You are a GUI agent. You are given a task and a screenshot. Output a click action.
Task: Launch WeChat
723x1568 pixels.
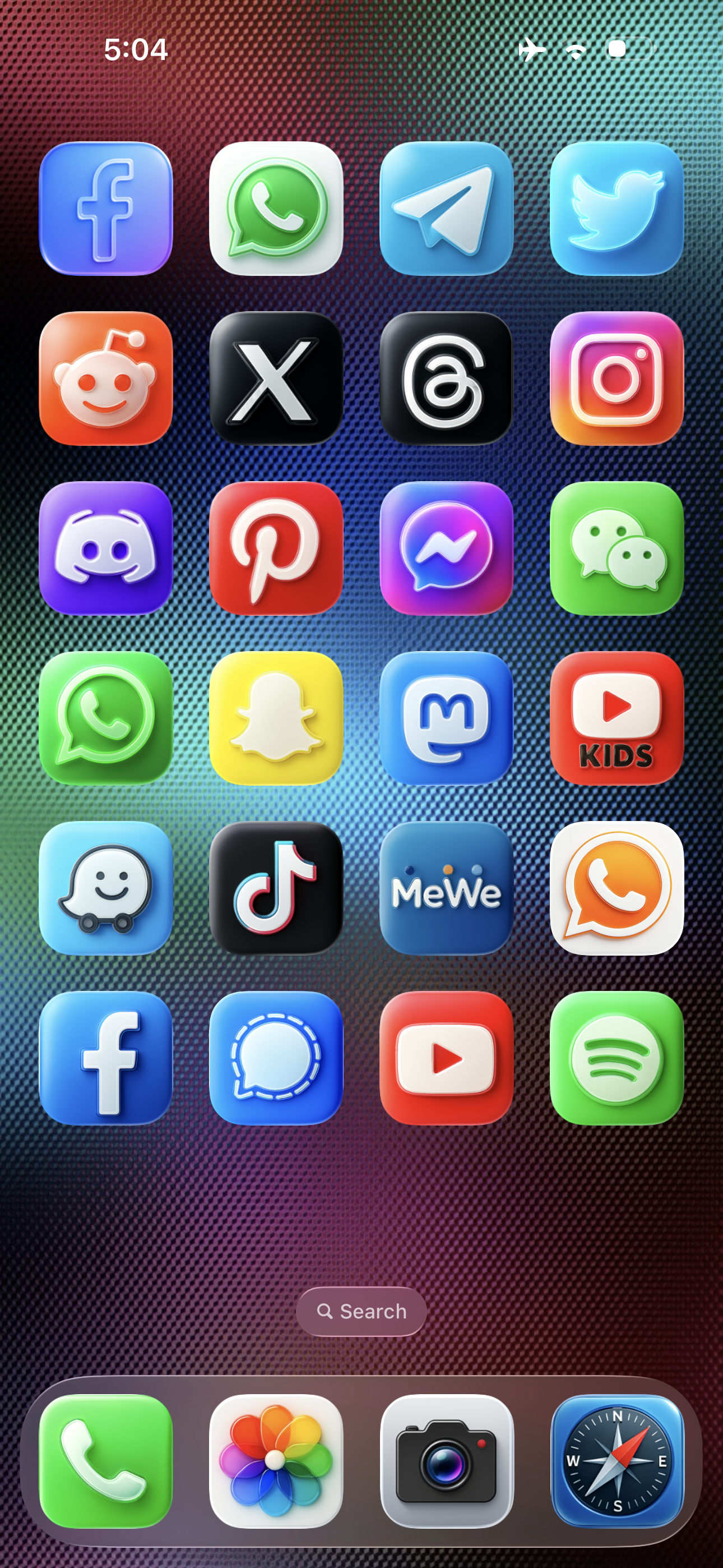616,548
